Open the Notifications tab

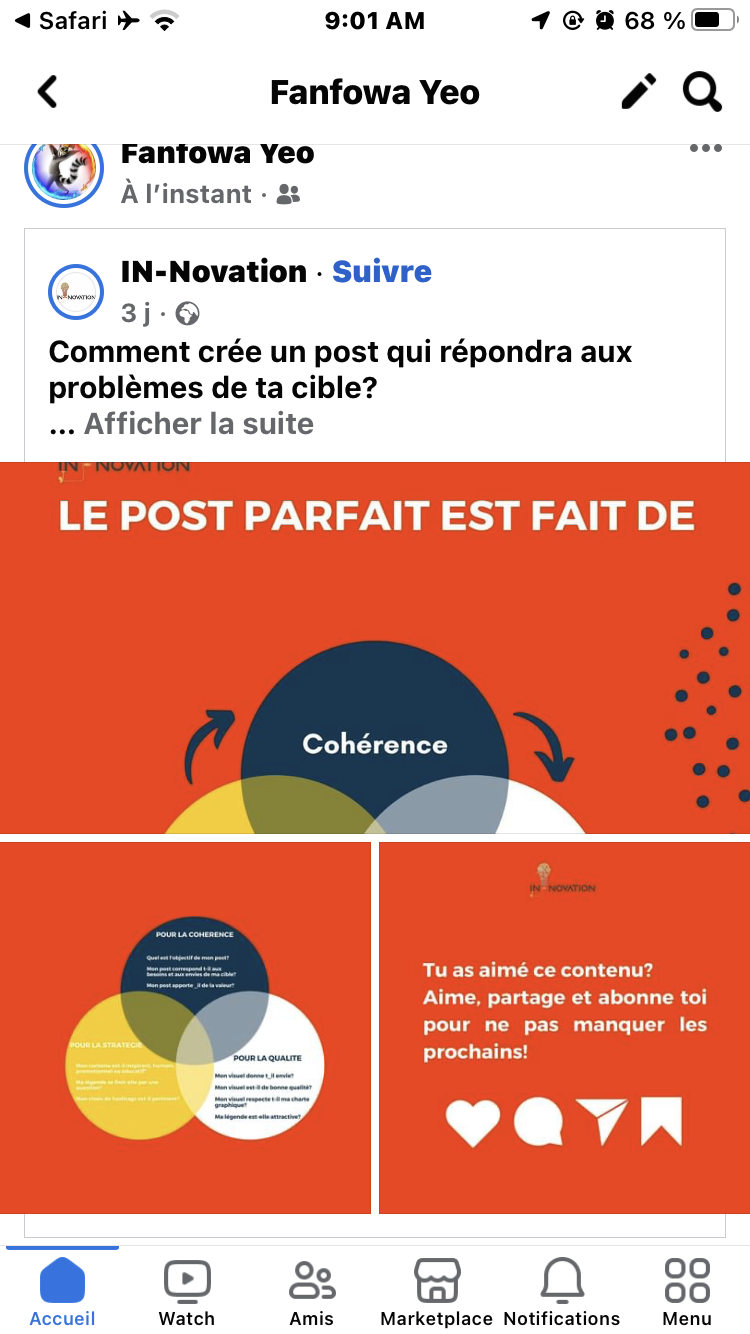tap(562, 1292)
